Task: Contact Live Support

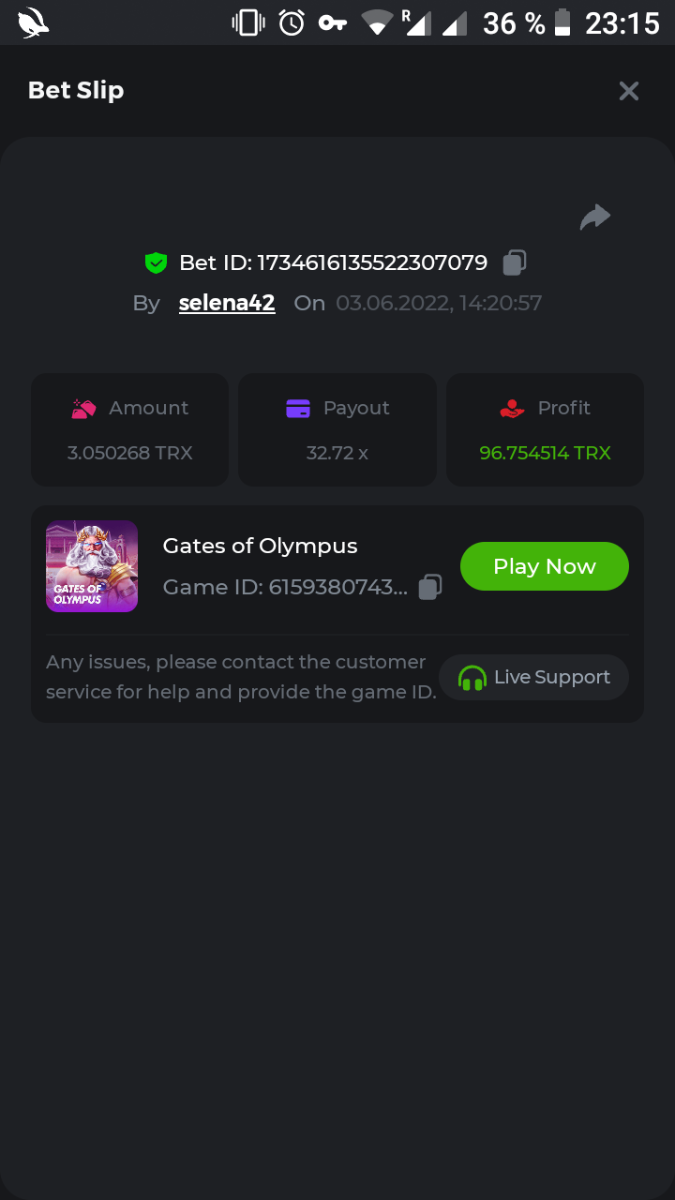Action: point(534,677)
